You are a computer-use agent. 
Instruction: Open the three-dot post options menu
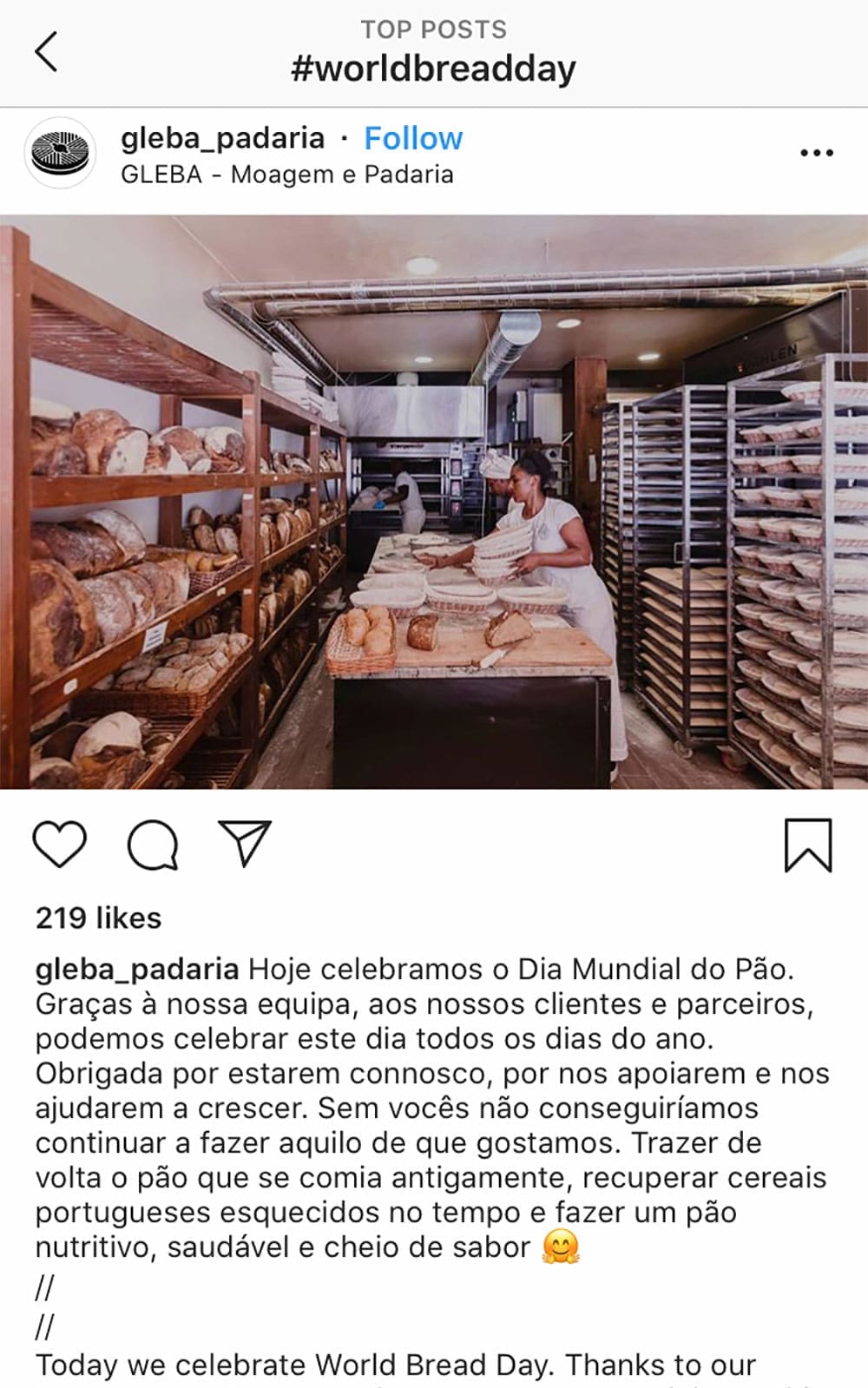[x=816, y=153]
